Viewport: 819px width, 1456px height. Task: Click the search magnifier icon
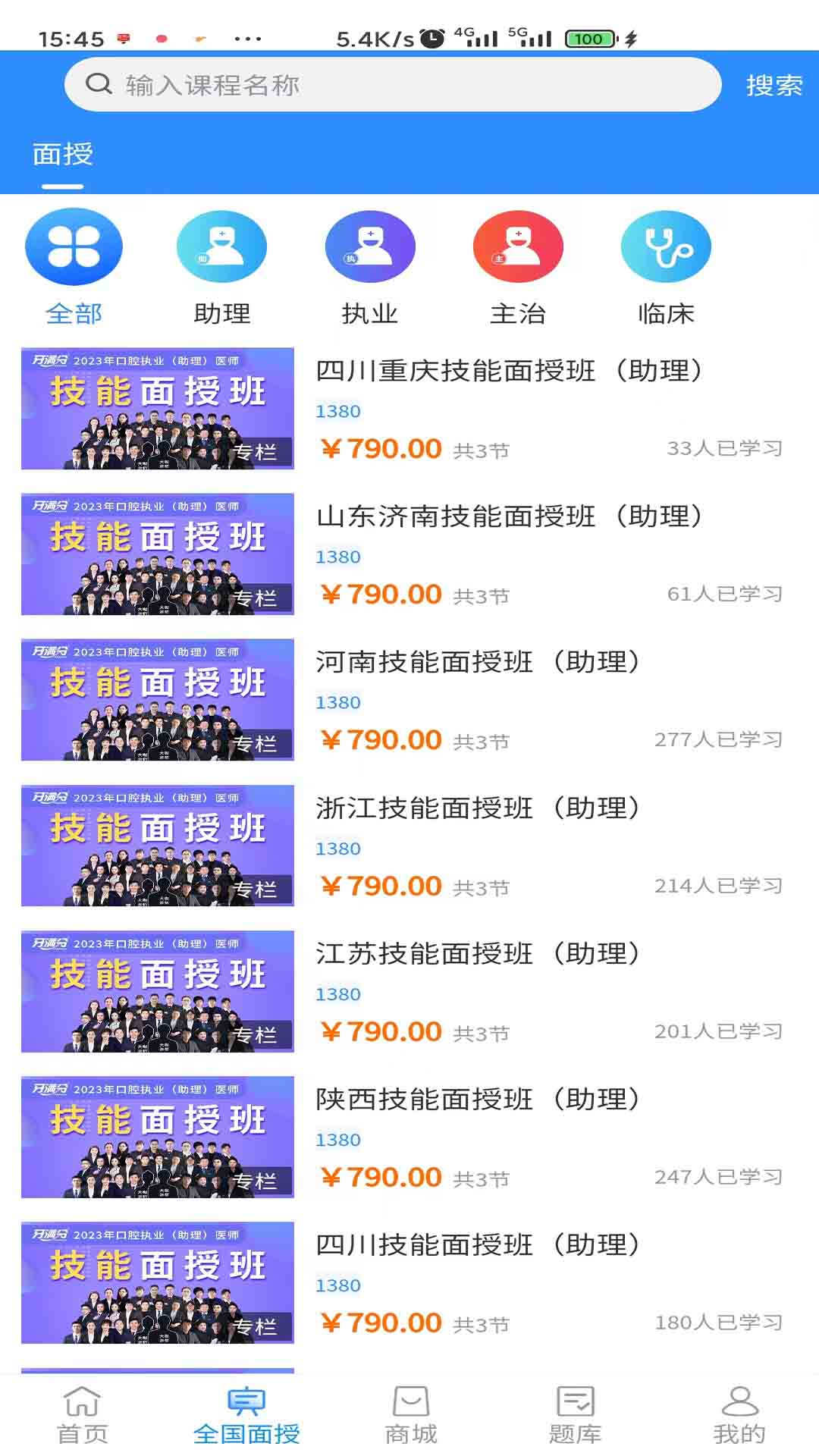(x=97, y=85)
